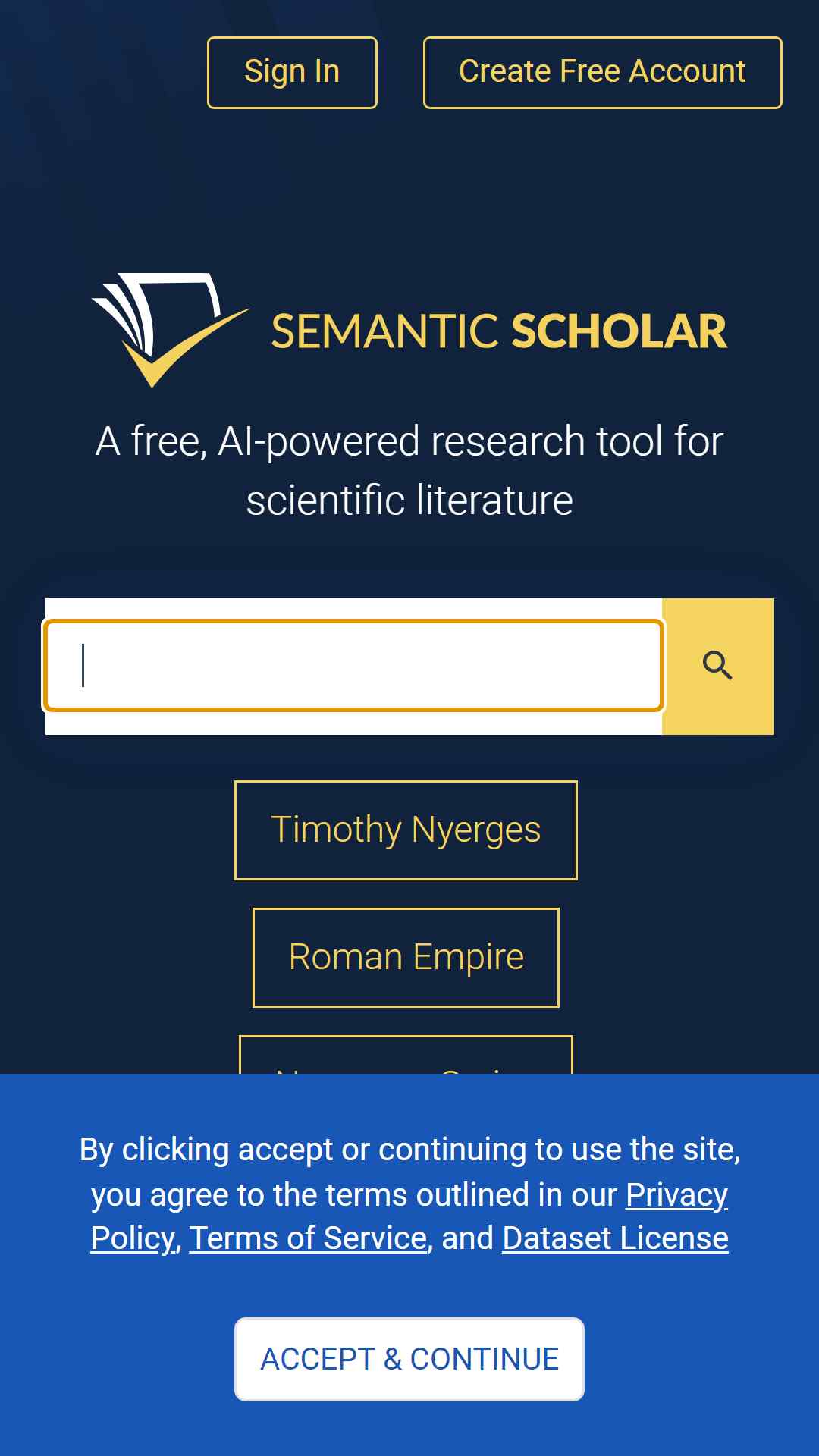The width and height of the screenshot is (819, 1456).
Task: Tap Accept & Continue on the banner
Action: 409,1359
